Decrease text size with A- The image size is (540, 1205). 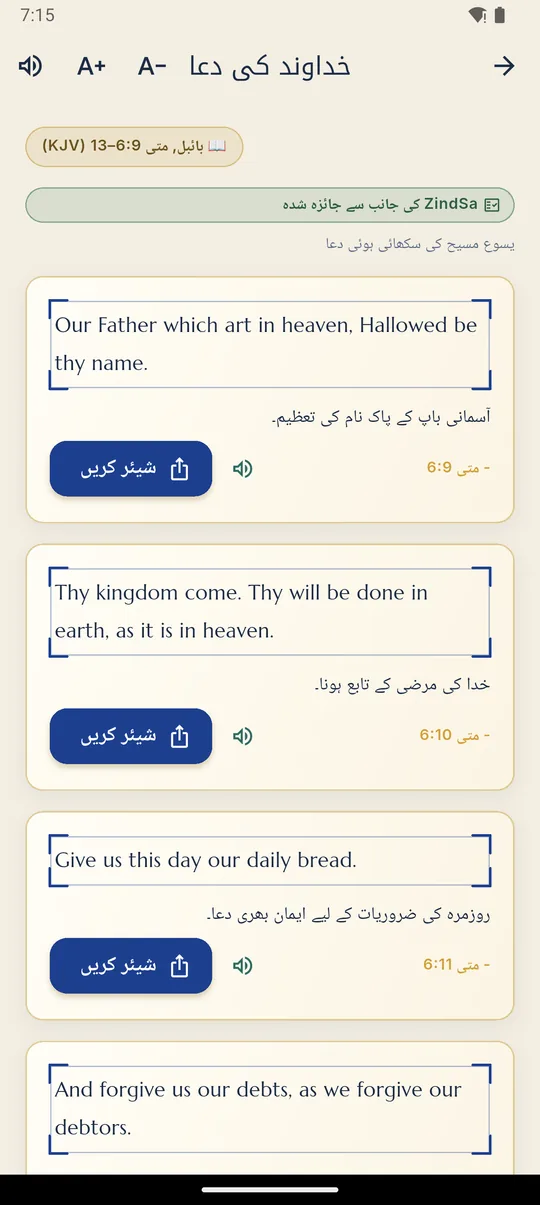click(152, 66)
